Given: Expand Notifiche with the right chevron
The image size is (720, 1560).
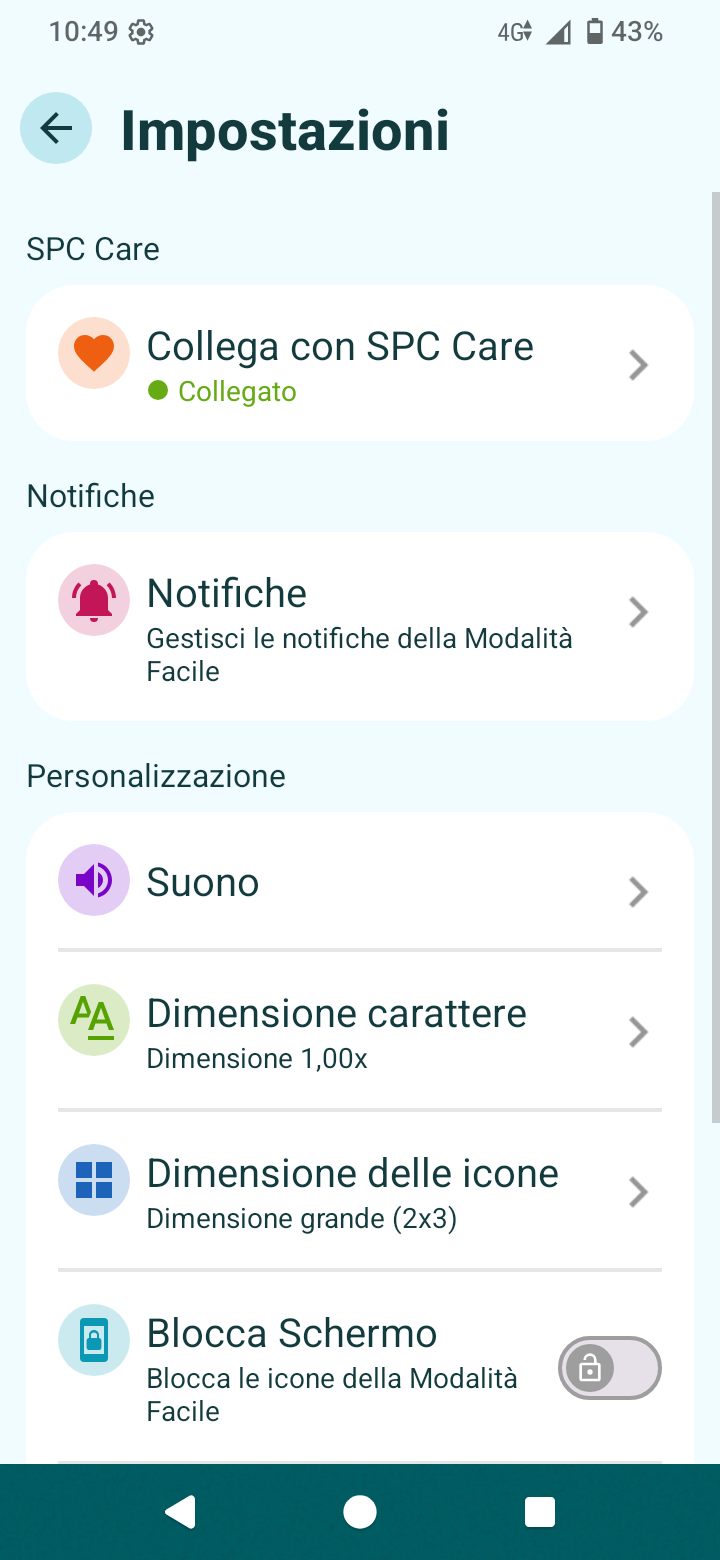Looking at the screenshot, I should (x=638, y=612).
